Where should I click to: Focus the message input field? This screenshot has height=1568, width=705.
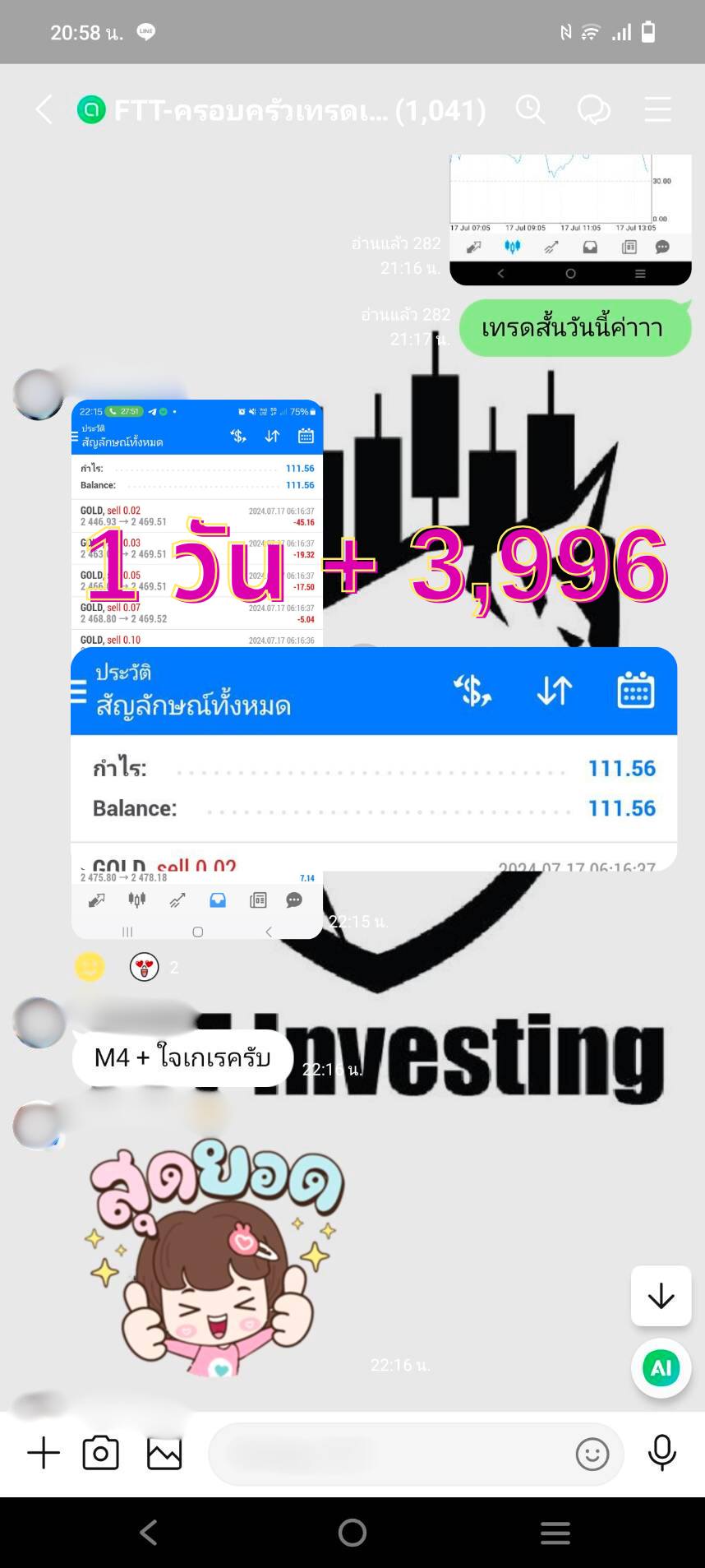386,1453
